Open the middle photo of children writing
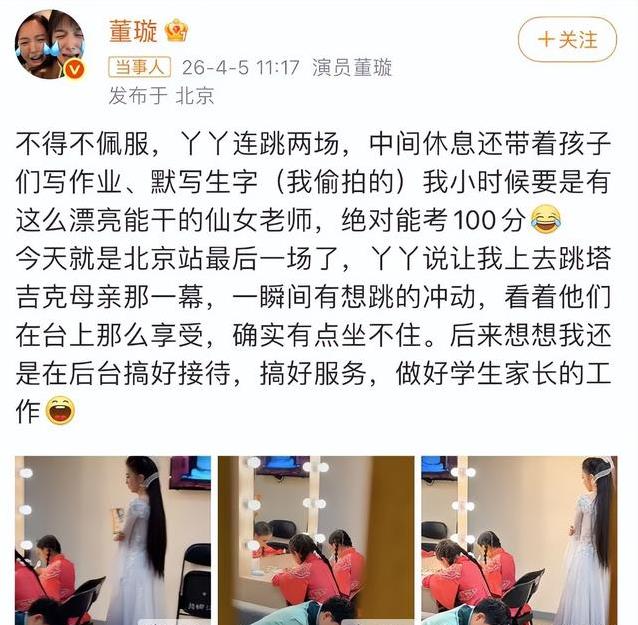 [315, 540]
